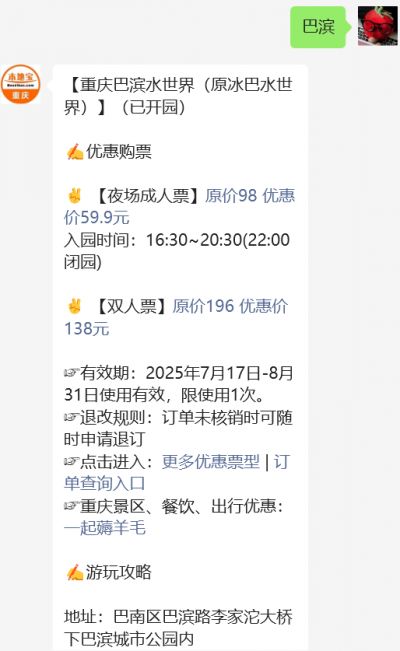Open the 一起薅羊毛 deals link

(x=105, y=528)
